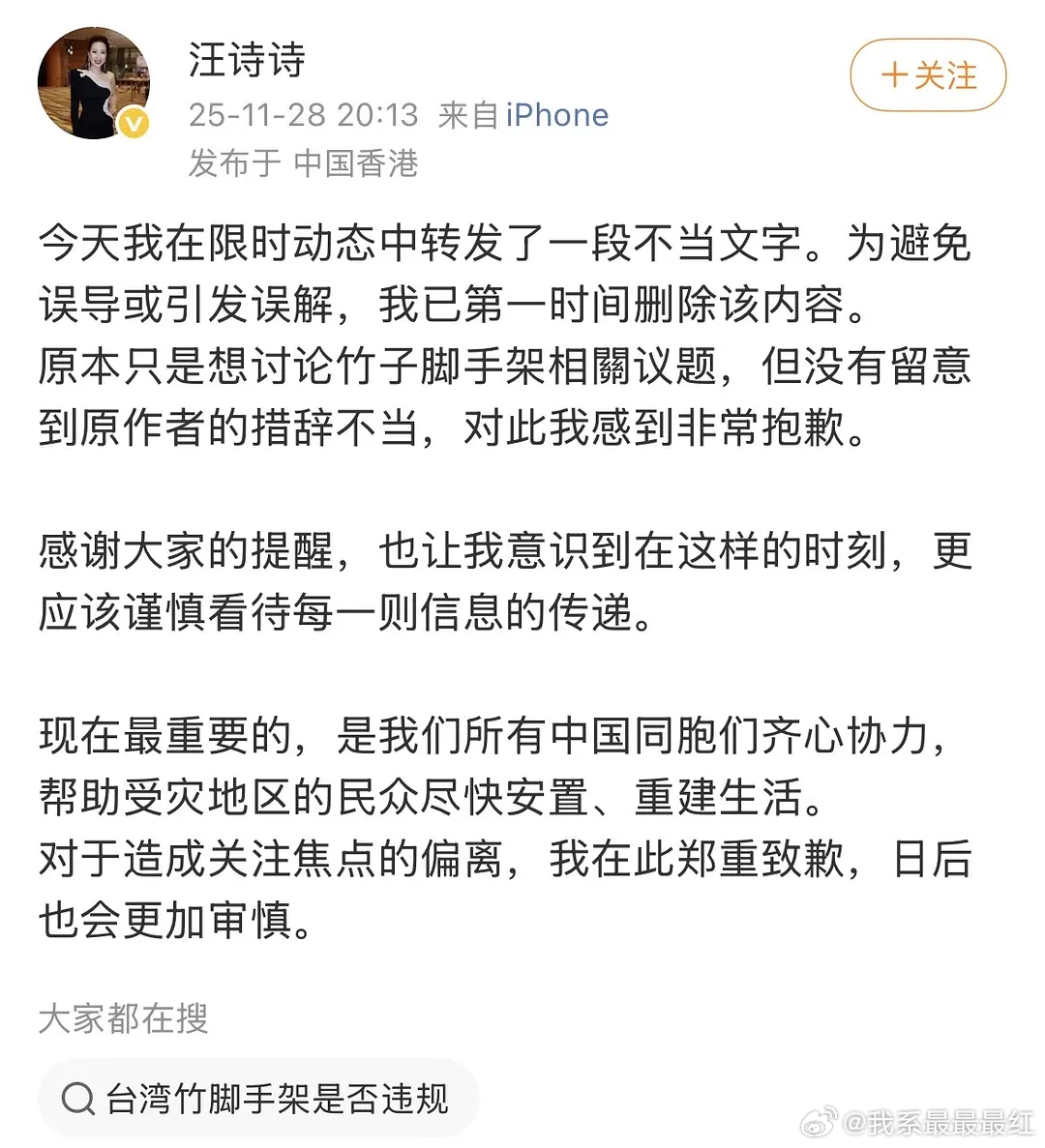The height and width of the screenshot is (1148, 1045).
Task: Click the sentence starting with 感谢大家的提醒
Action: 290,549
